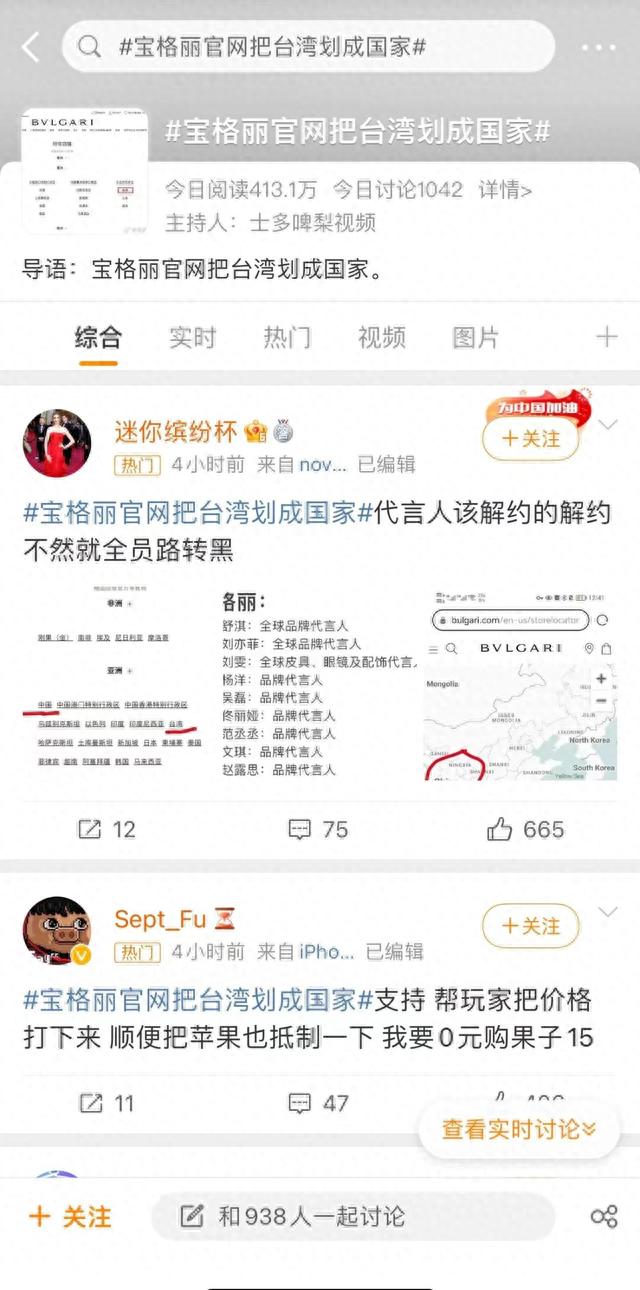640x1290 pixels.
Task: Join the discussion with 938 people
Action: pos(352,1217)
